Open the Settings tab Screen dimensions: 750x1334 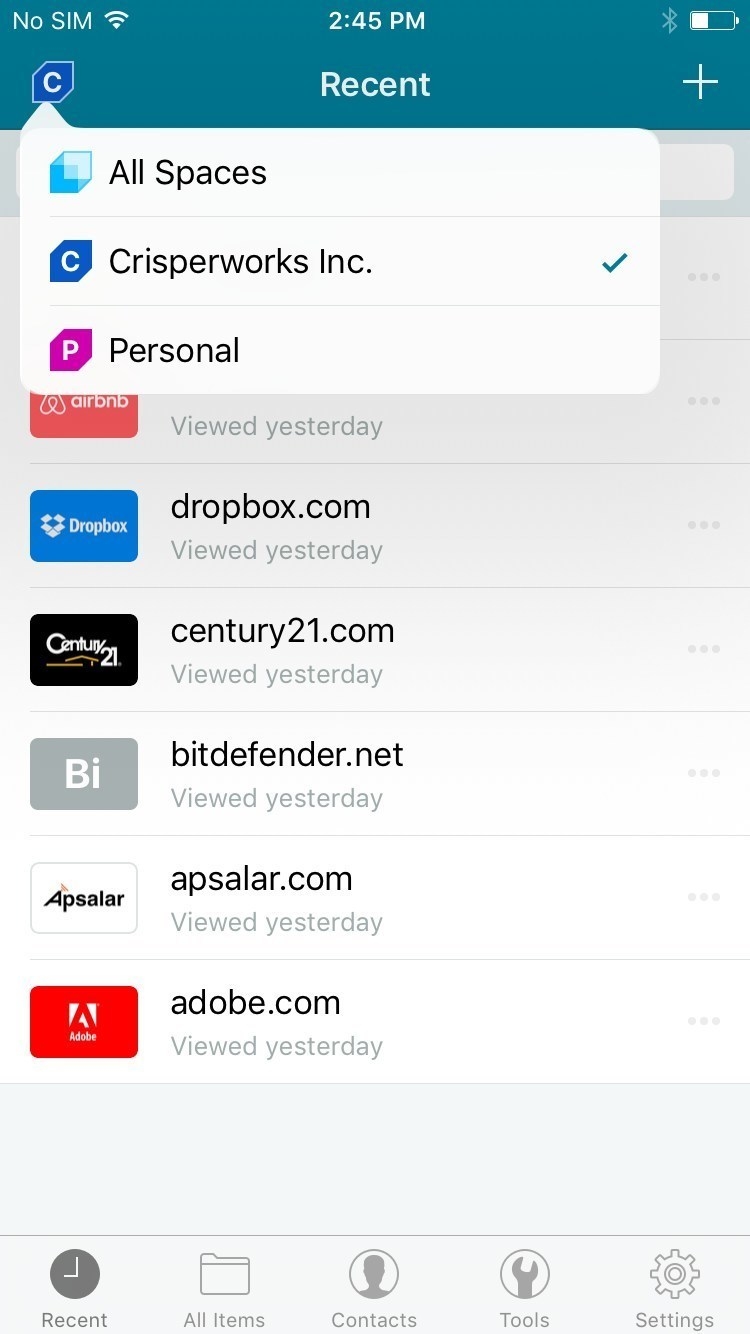(x=675, y=1289)
